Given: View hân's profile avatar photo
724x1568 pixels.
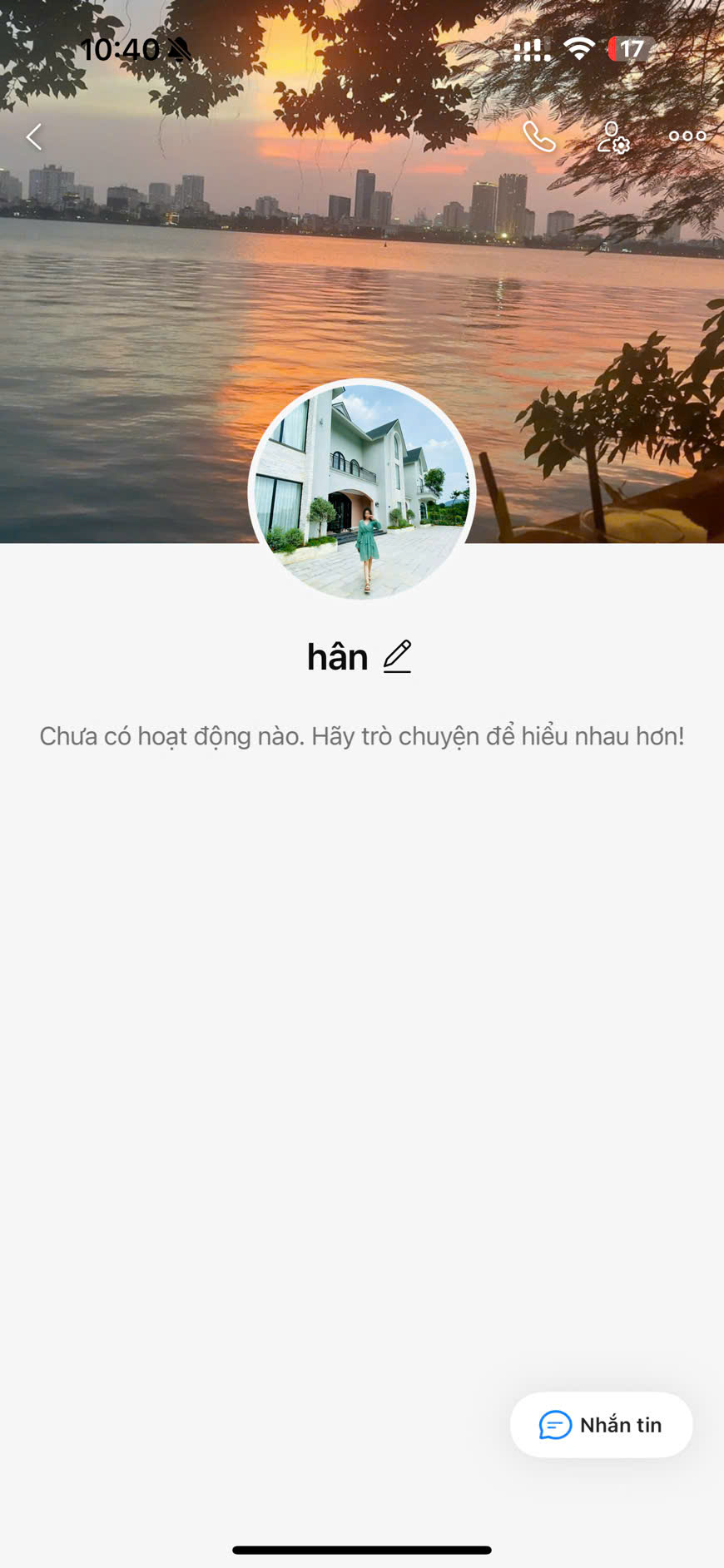Looking at the screenshot, I should pyautogui.click(x=361, y=491).
